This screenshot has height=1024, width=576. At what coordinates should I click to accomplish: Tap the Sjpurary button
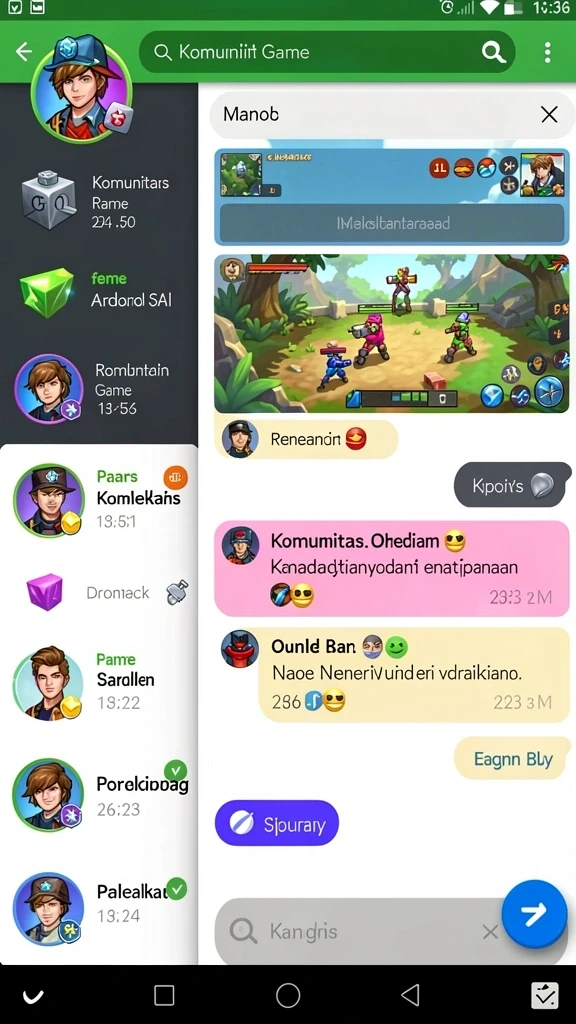[x=277, y=824]
